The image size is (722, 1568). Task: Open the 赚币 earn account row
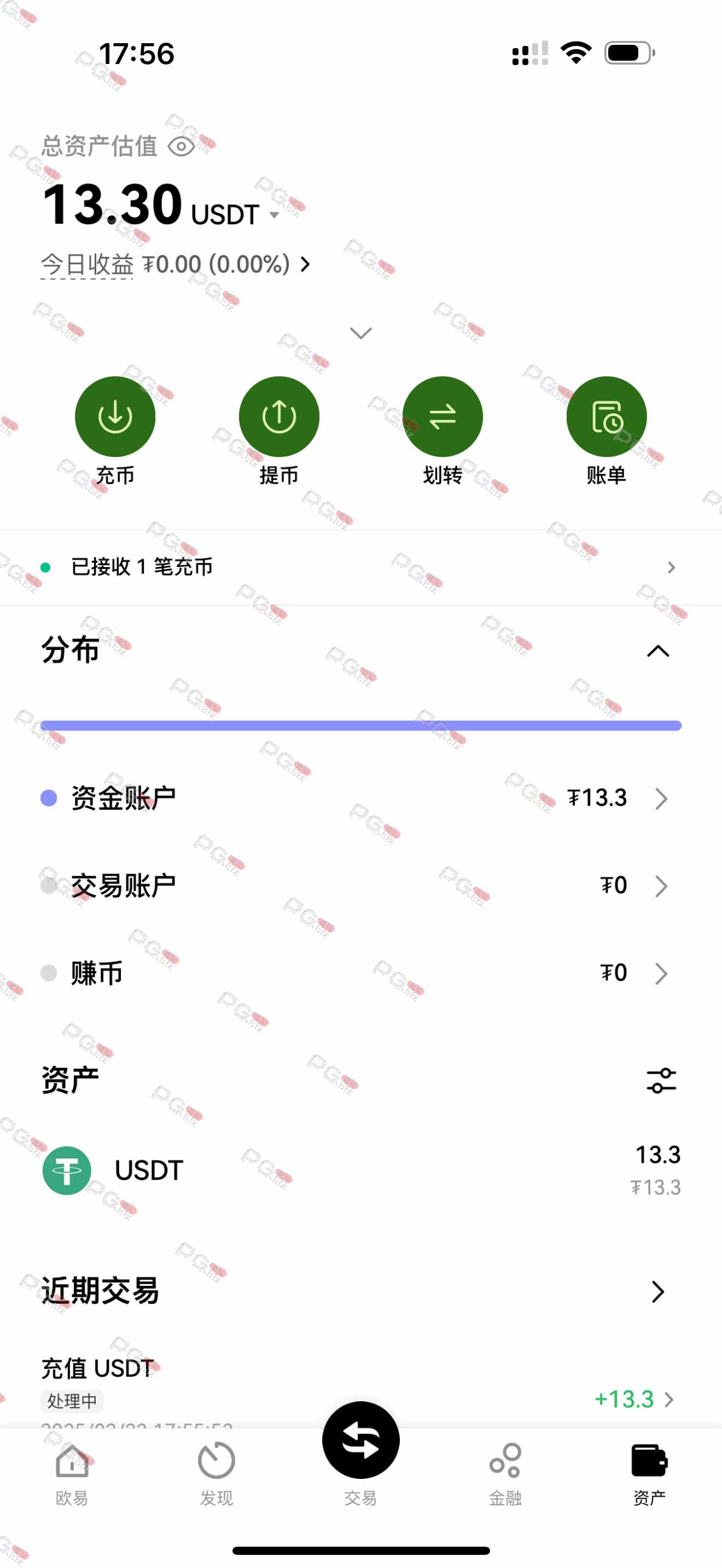click(x=361, y=973)
